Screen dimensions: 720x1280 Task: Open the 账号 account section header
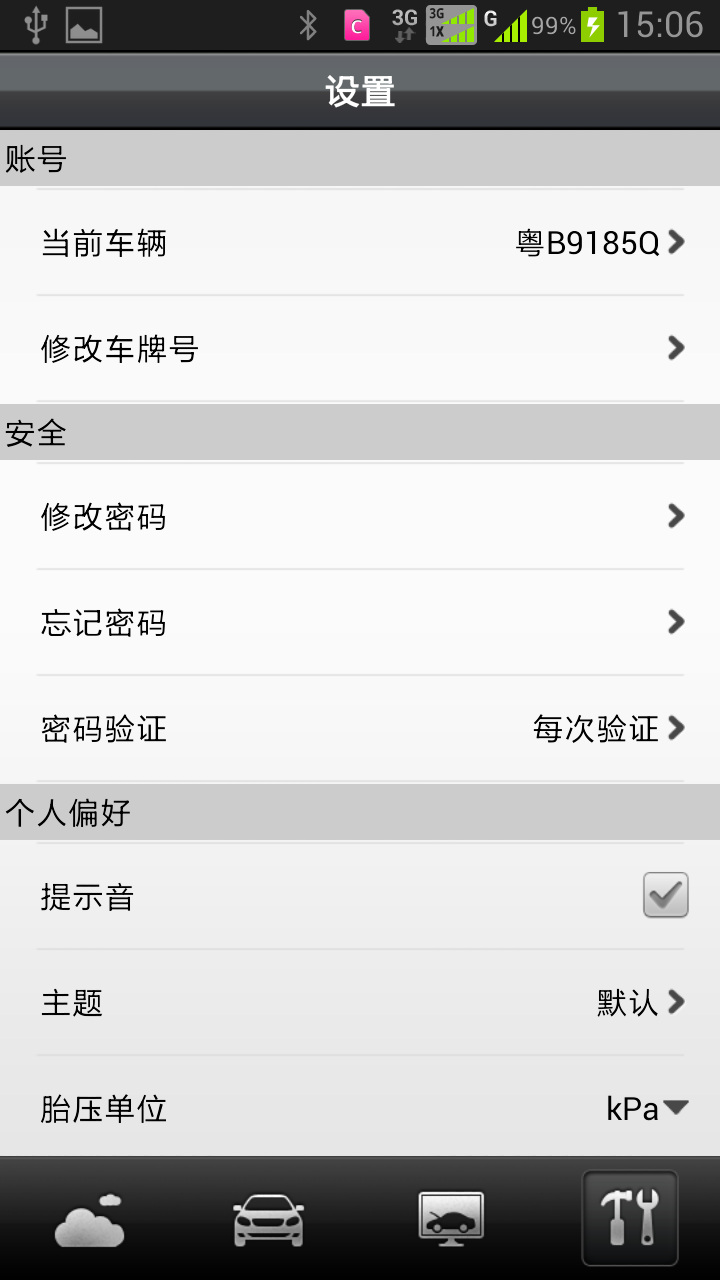(x=34, y=157)
